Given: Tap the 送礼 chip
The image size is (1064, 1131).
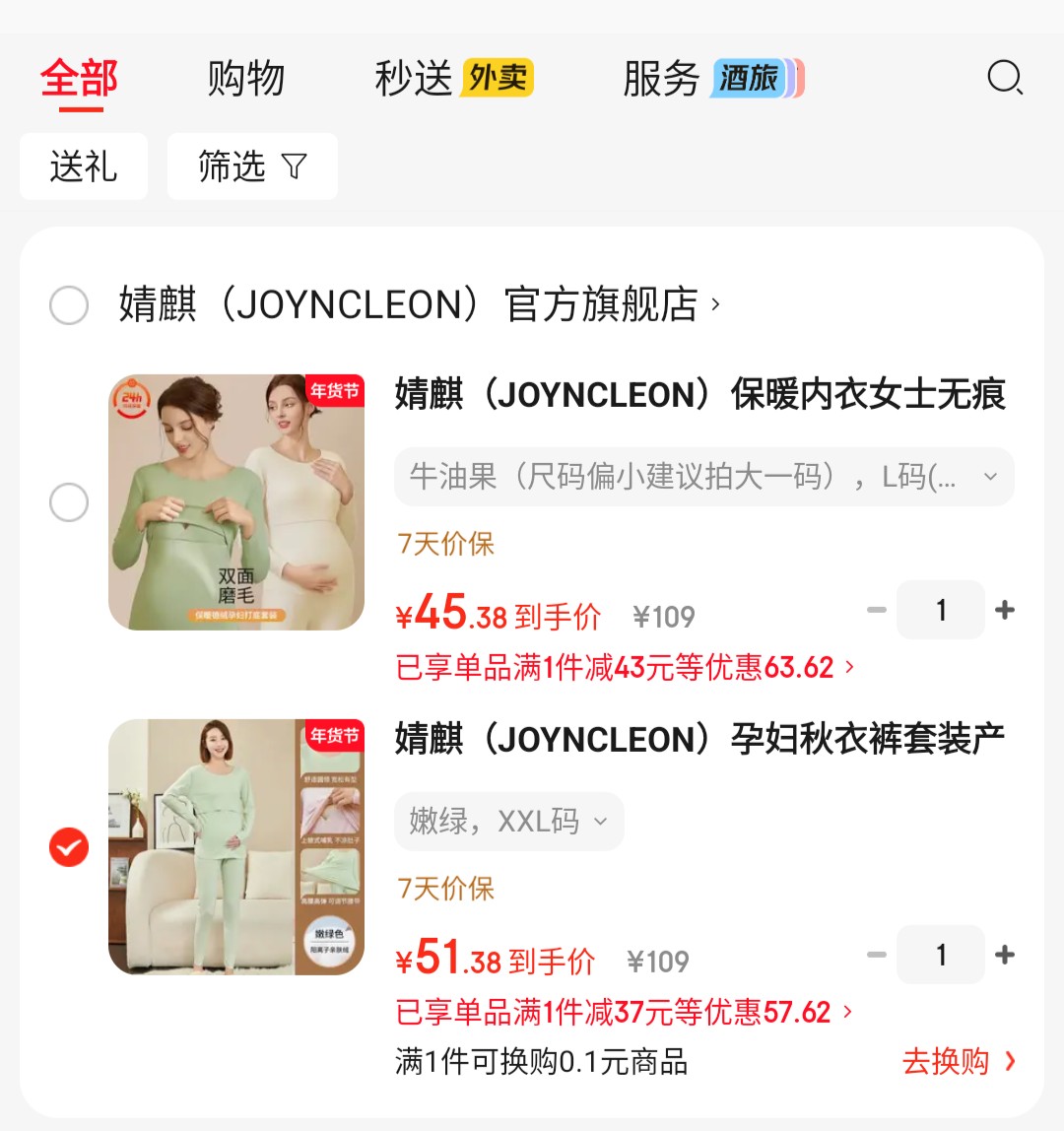Looking at the screenshot, I should click(x=84, y=166).
